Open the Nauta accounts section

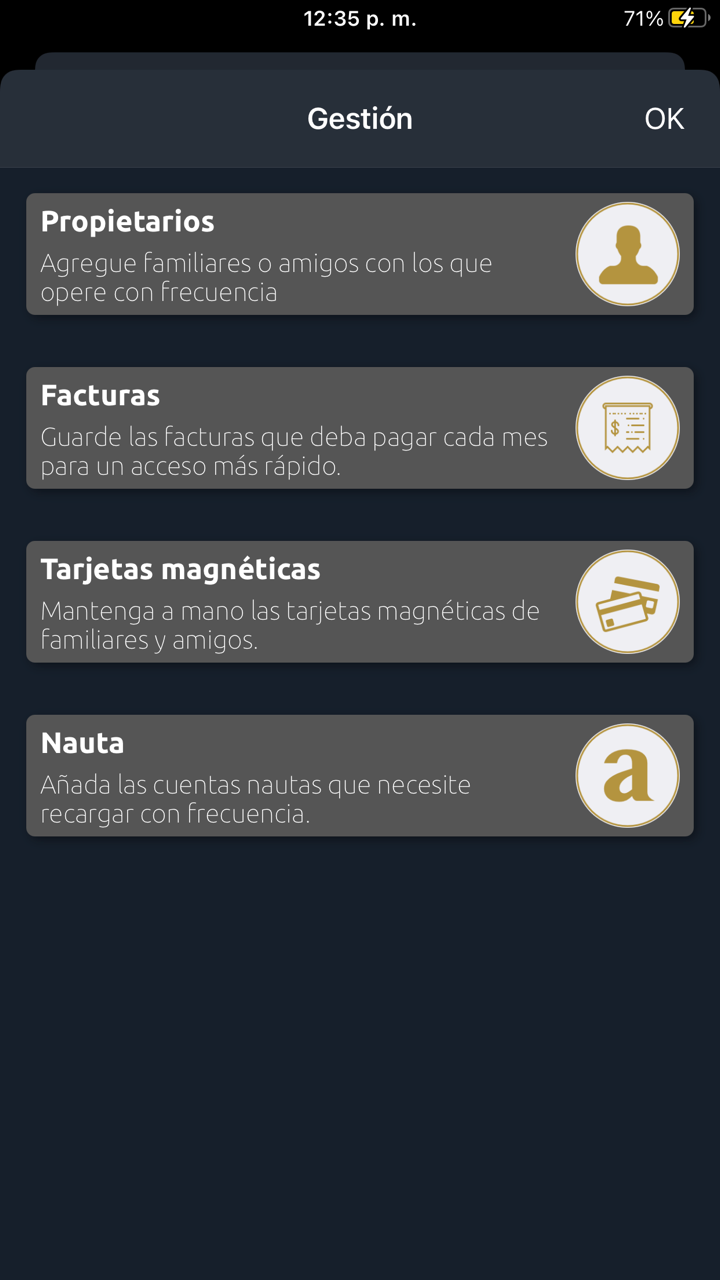300,775
